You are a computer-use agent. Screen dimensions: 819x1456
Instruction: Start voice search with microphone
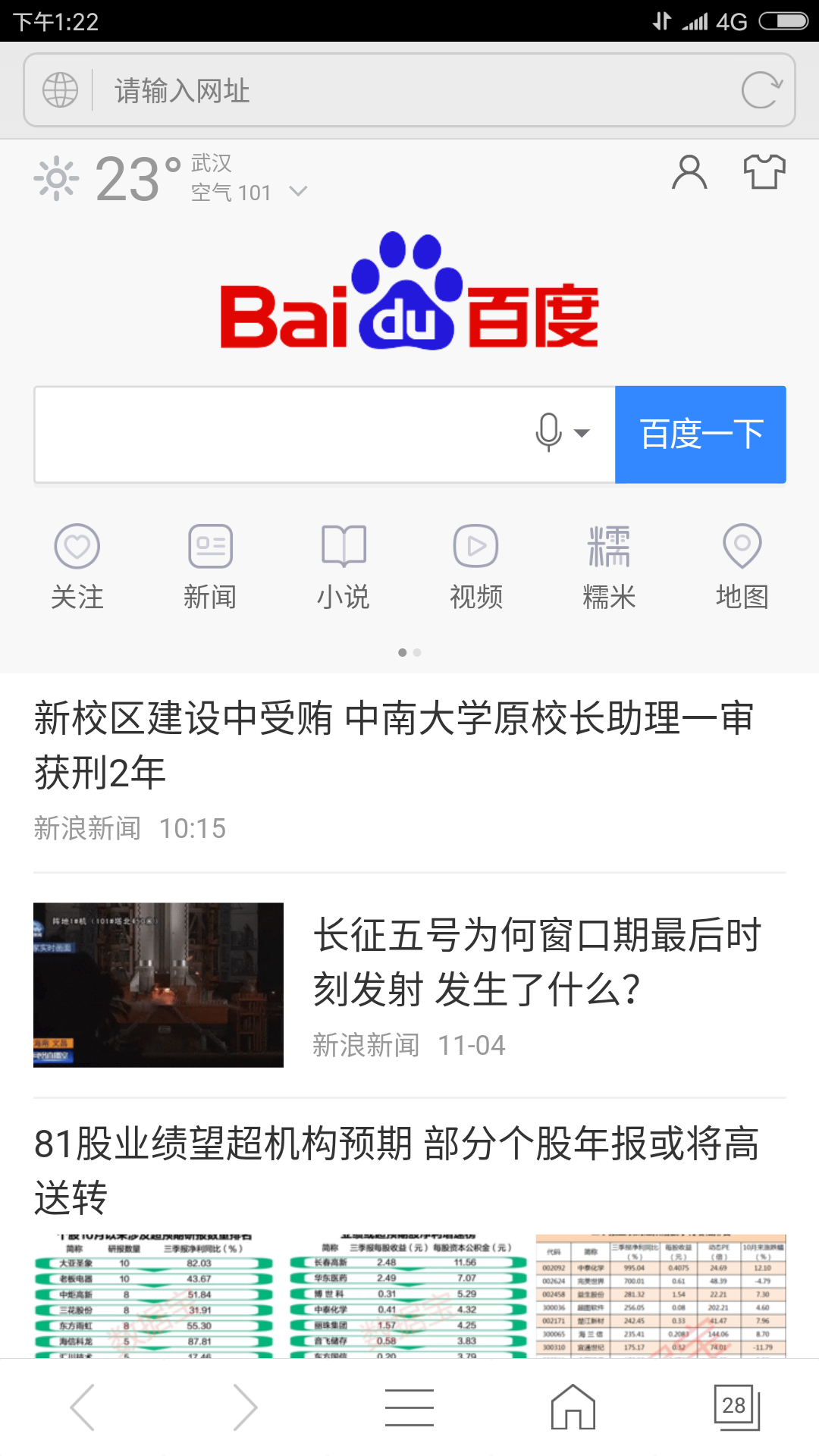[x=549, y=433]
